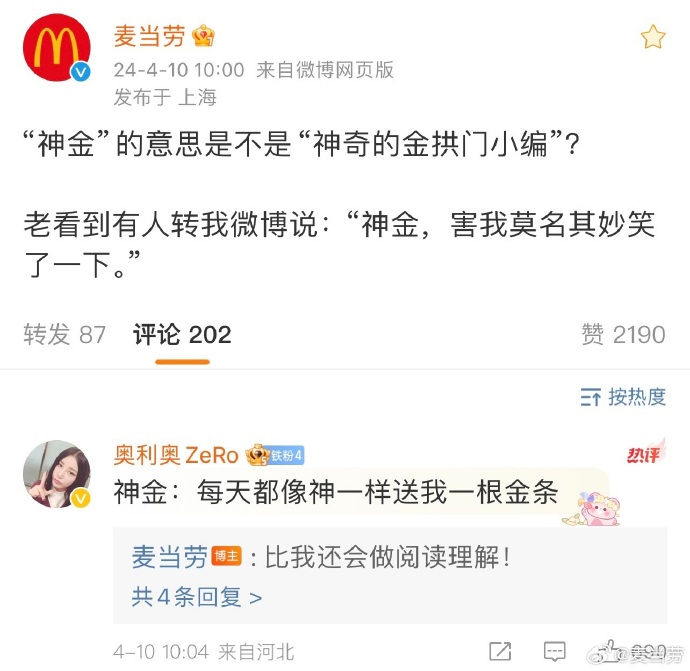
Task: Forward 奥利奥ZeRo's comment using share icon
Action: [x=502, y=650]
